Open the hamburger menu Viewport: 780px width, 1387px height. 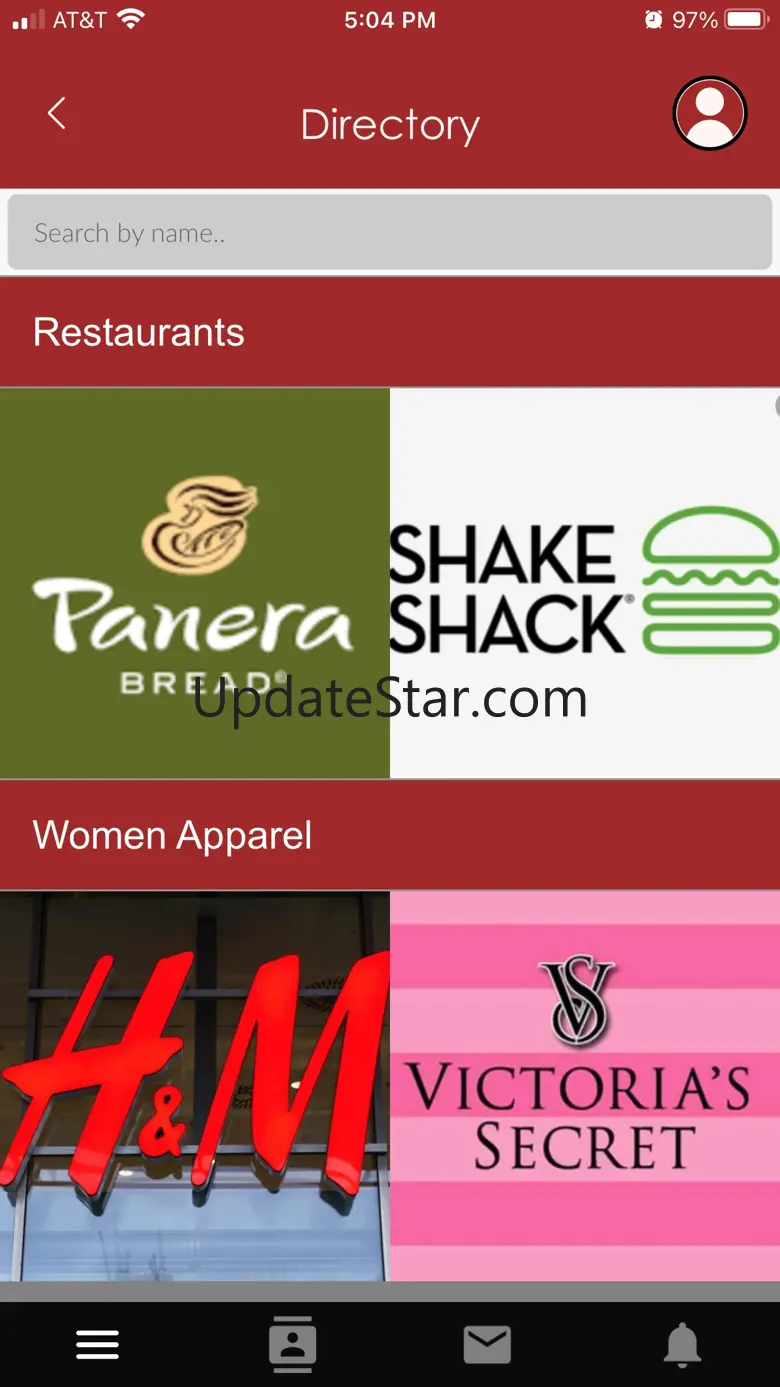click(x=98, y=1345)
